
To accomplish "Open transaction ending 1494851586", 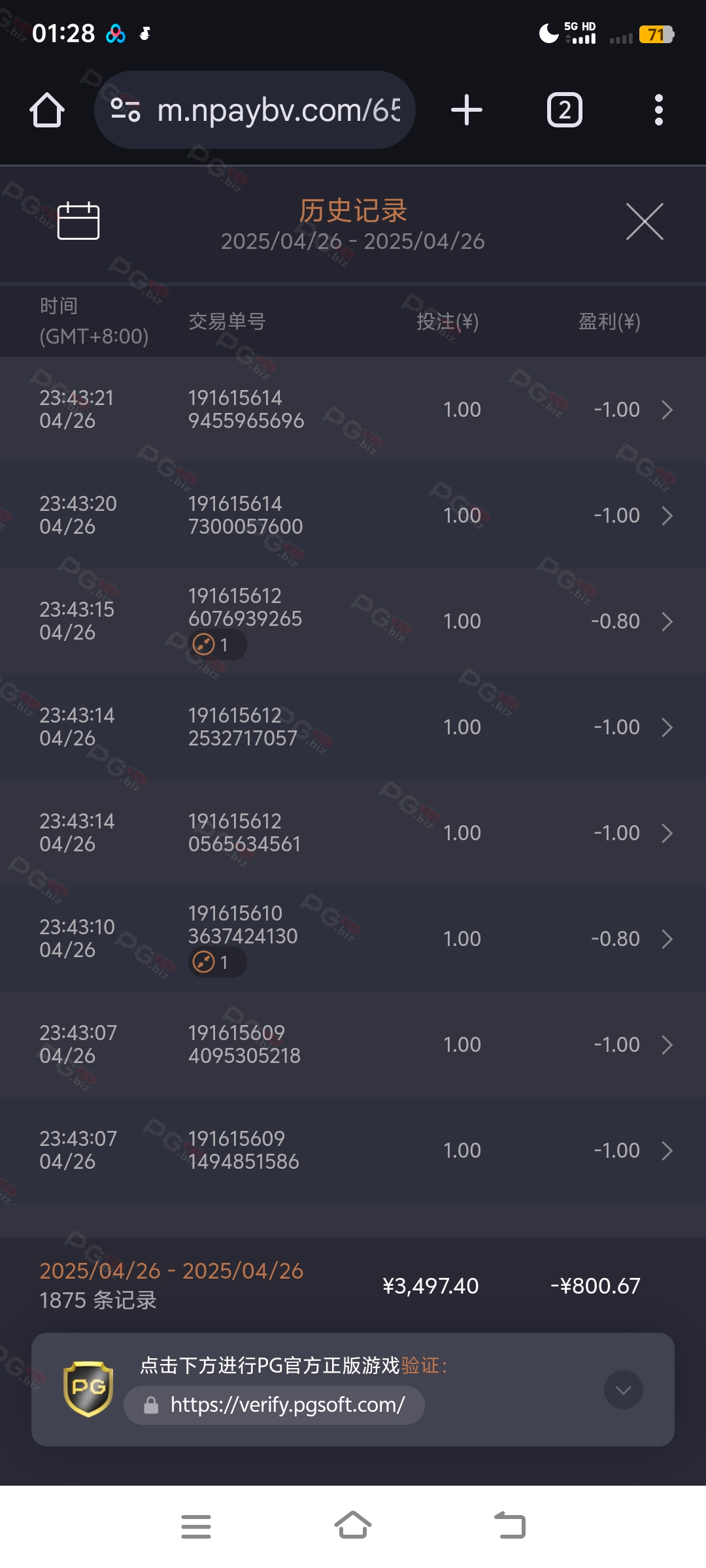I will pyautogui.click(x=353, y=1151).
